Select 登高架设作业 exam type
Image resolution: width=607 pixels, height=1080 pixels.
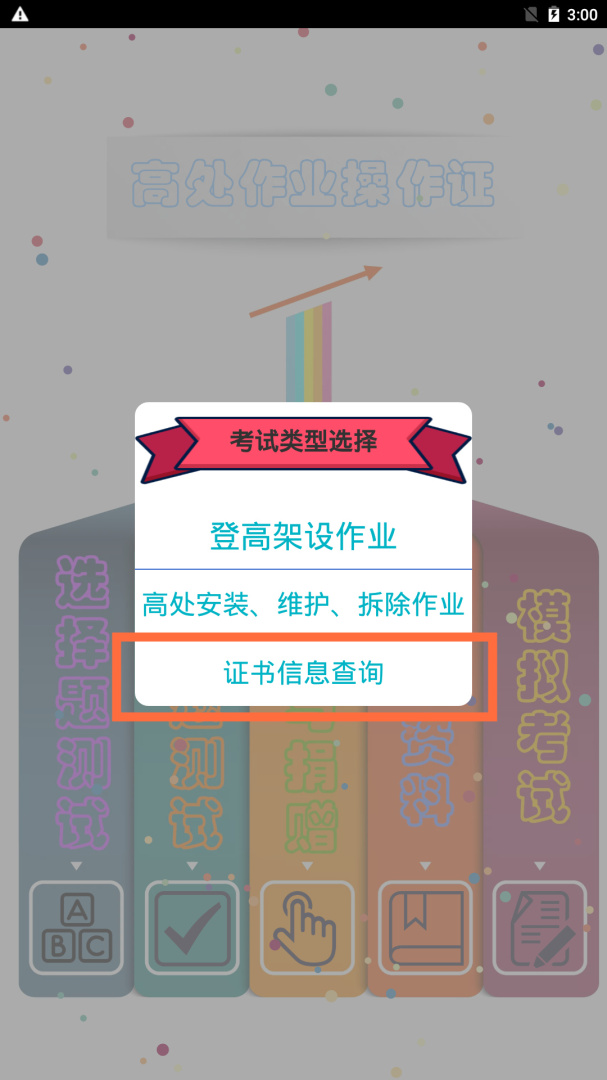[x=303, y=536]
